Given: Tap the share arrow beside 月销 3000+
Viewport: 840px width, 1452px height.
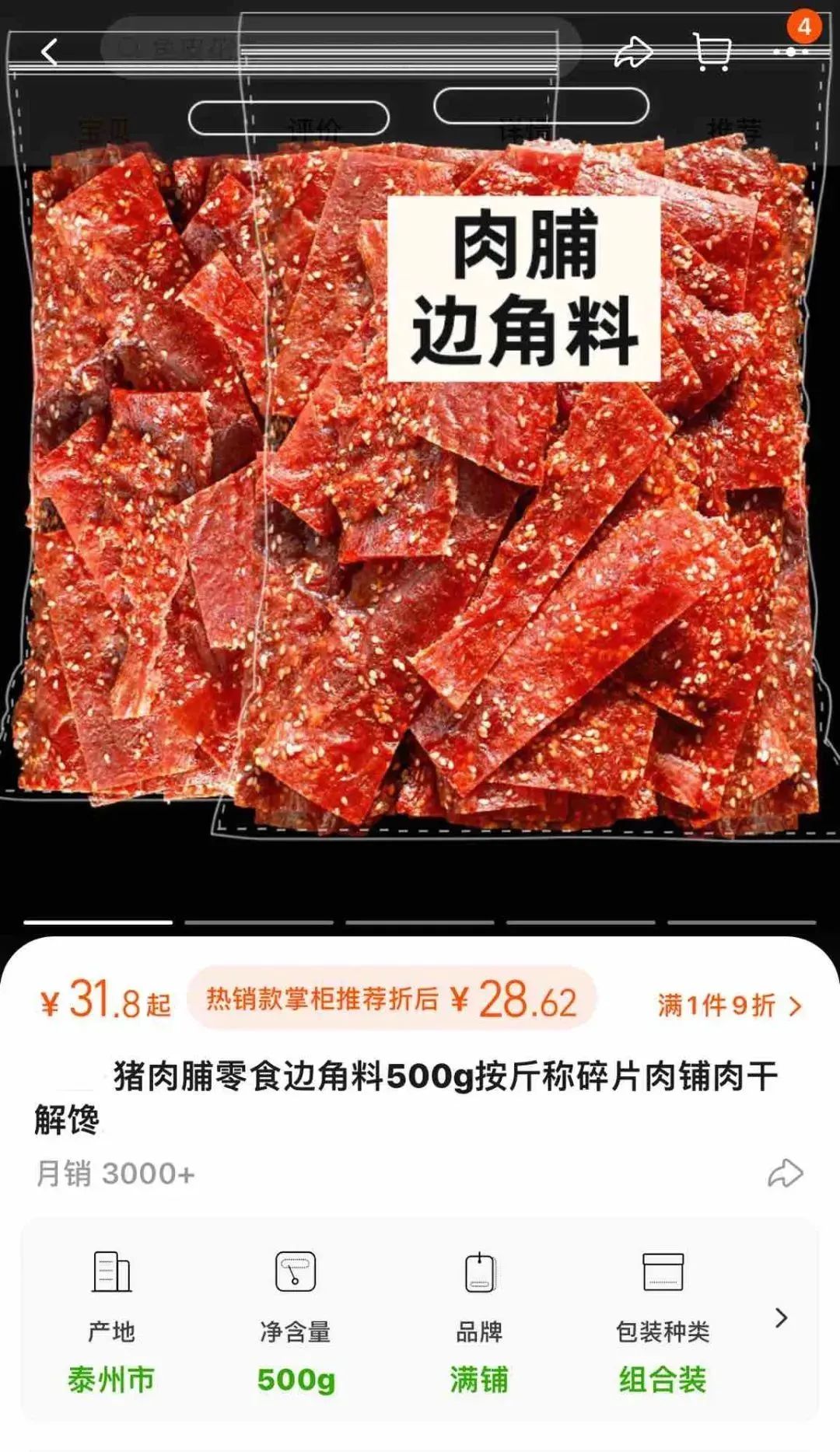Looking at the screenshot, I should click(x=785, y=1173).
